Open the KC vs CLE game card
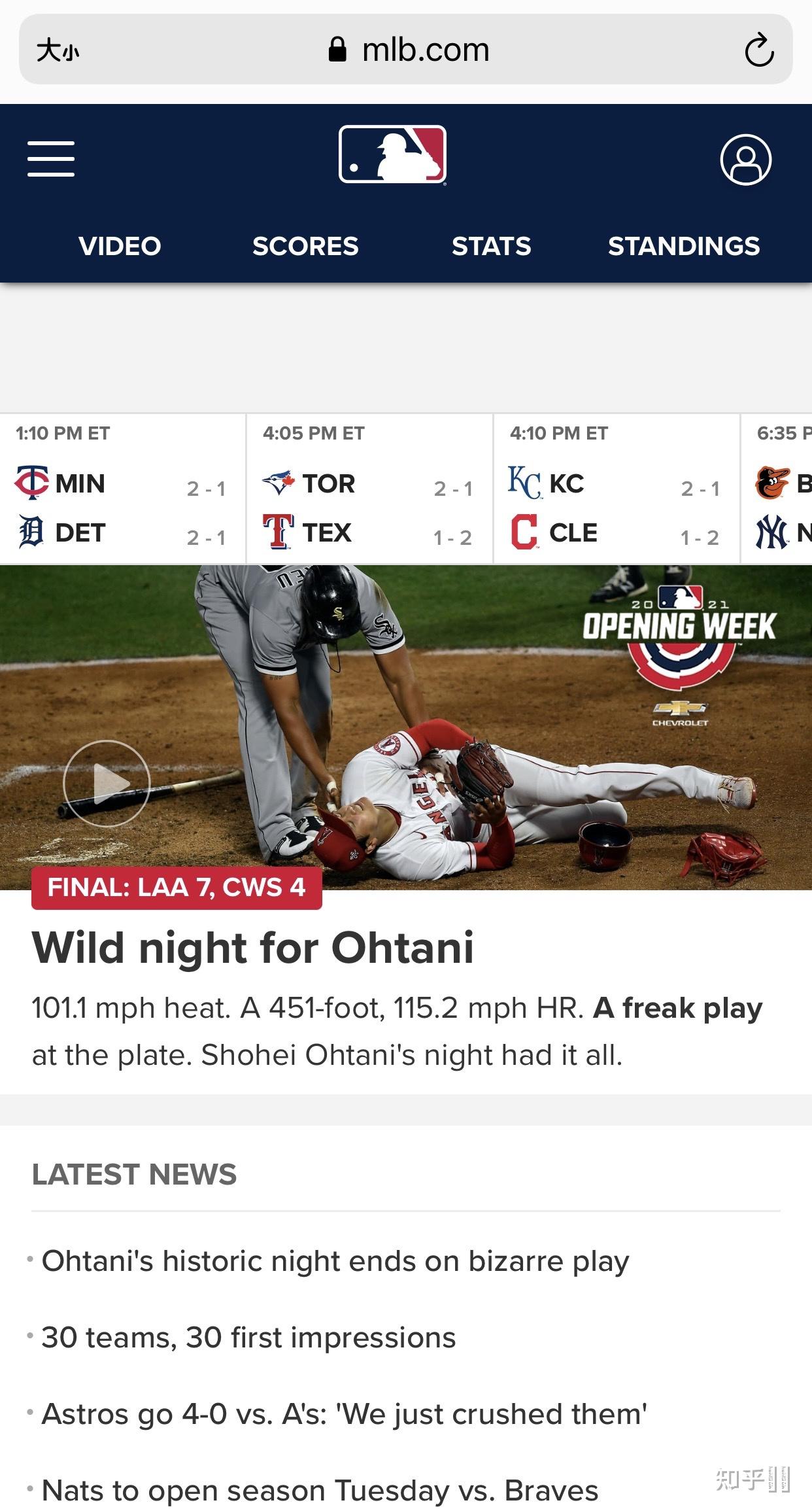The width and height of the screenshot is (812, 1509). click(617, 489)
